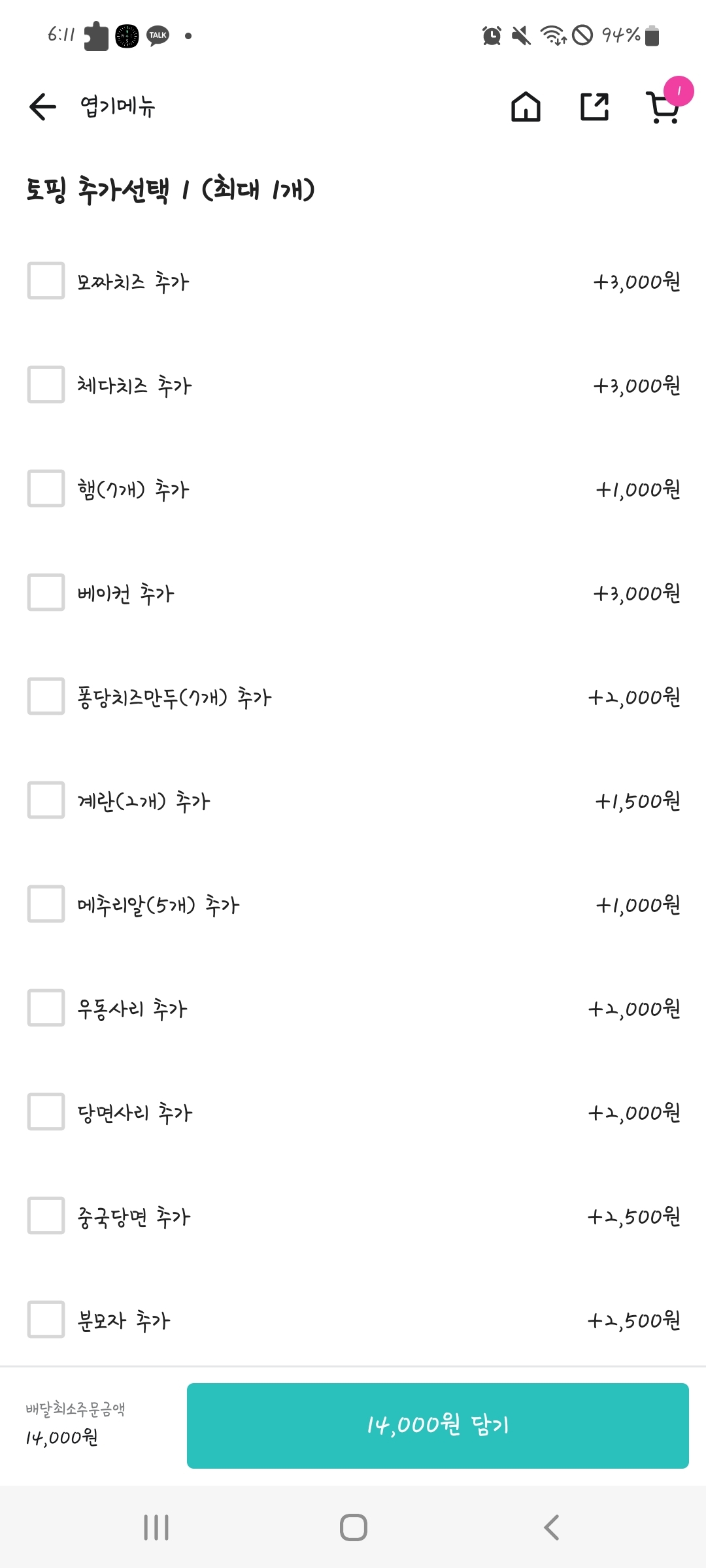Choose 중국당면 추가 topping
706x1568 pixels.
(x=46, y=1216)
